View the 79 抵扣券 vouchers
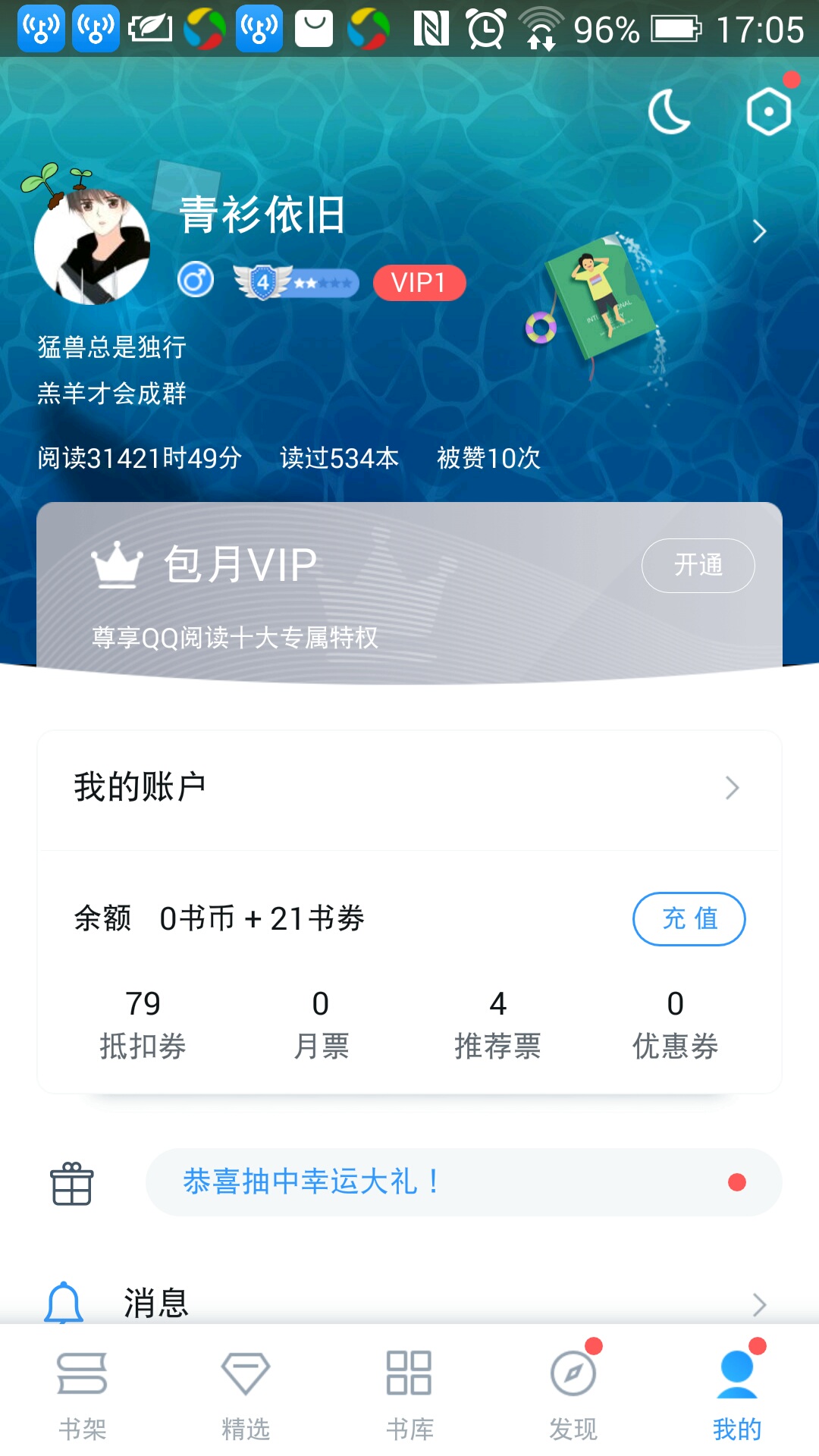Screen dimensions: 819x1456 click(x=143, y=1024)
